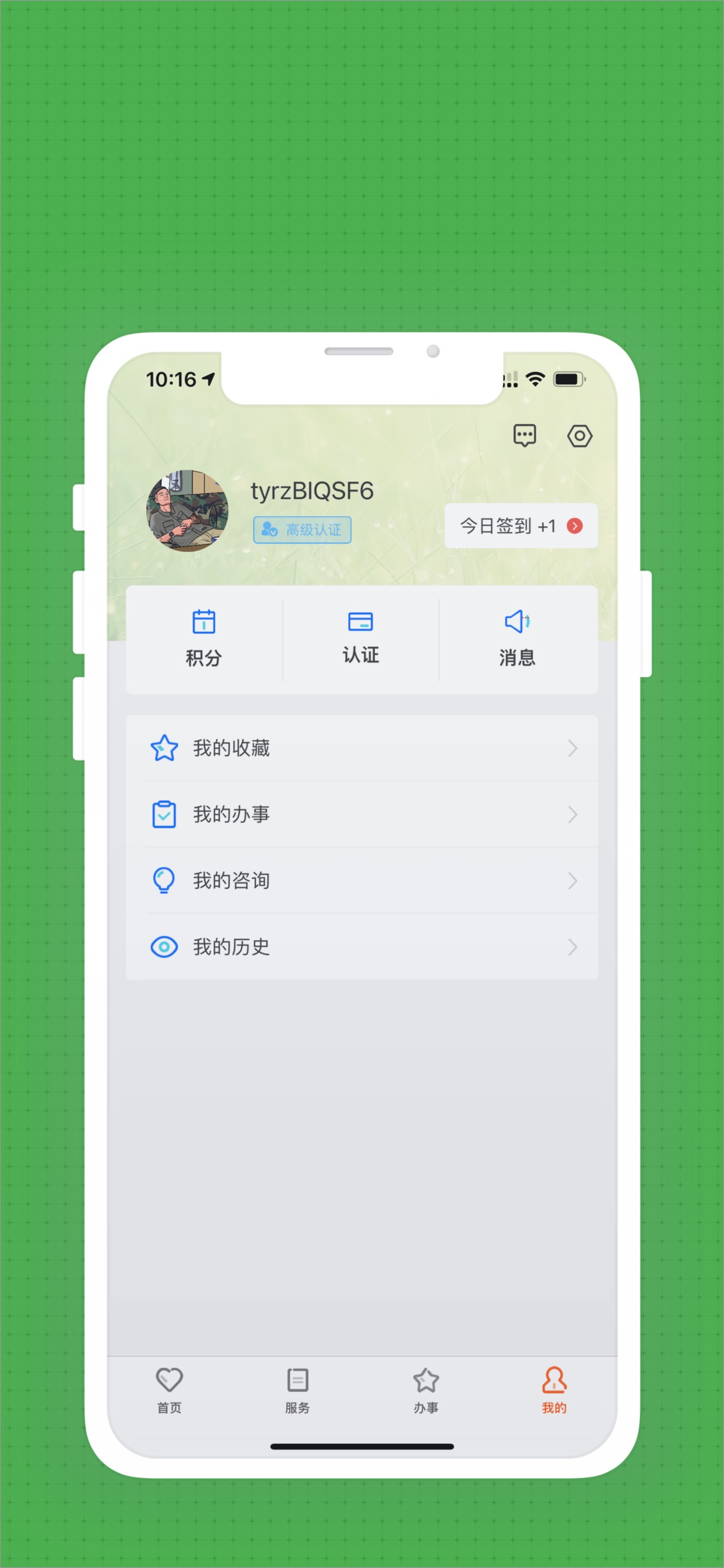724x1568 pixels.
Task: Open the 高级认证 certification badge
Action: pos(303,530)
